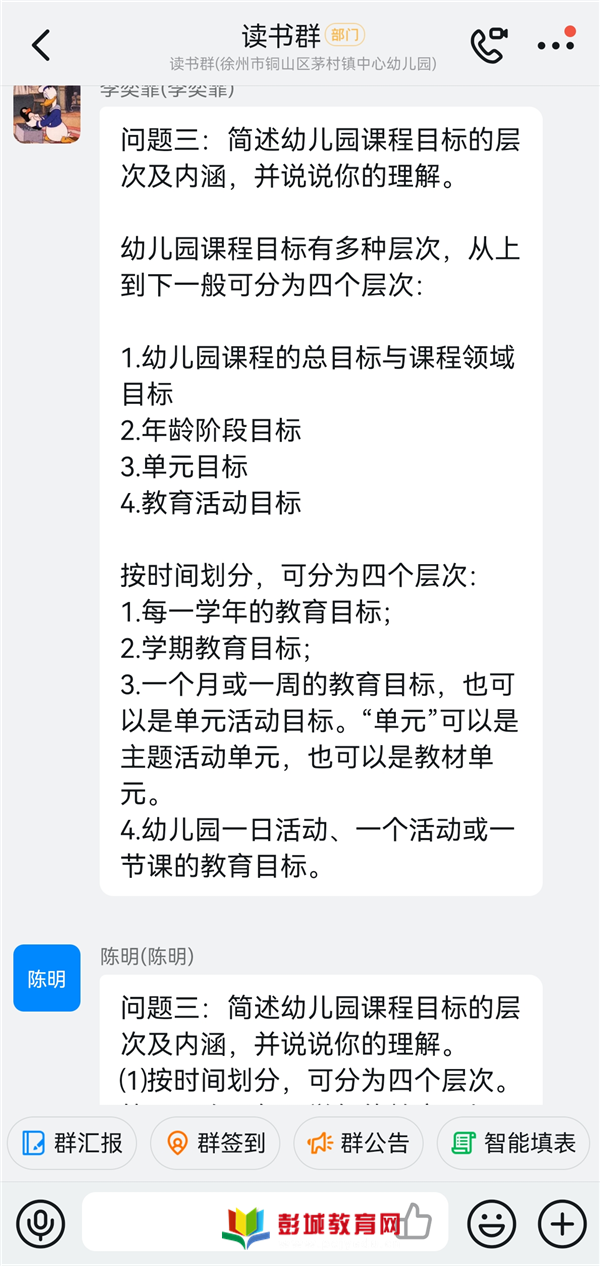
Task: Open the three-dot more options menu
Action: (x=556, y=45)
